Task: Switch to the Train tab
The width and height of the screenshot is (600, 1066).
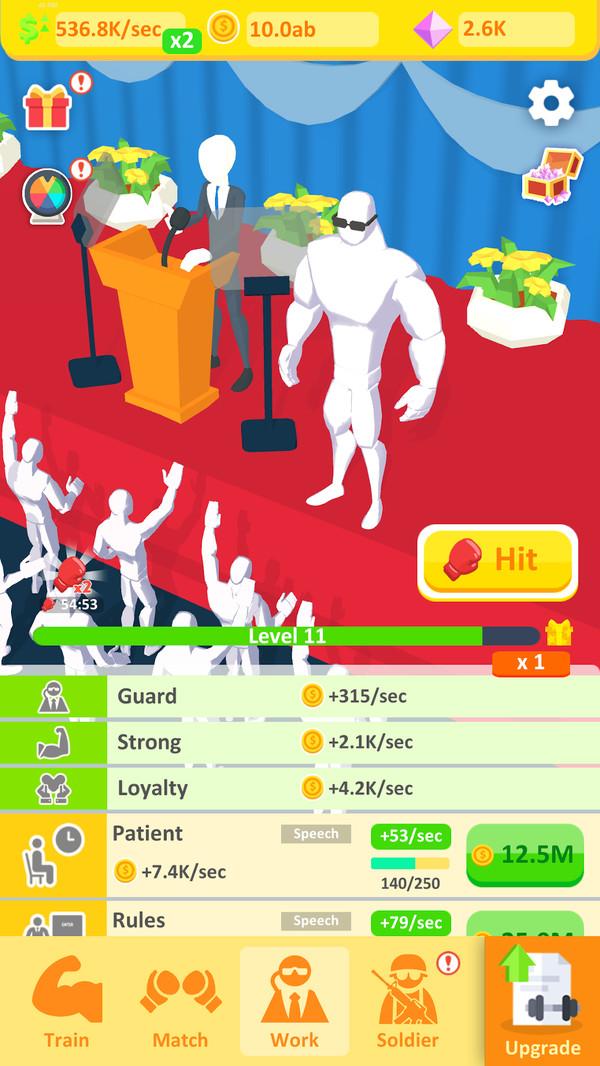Action: click(66, 1004)
